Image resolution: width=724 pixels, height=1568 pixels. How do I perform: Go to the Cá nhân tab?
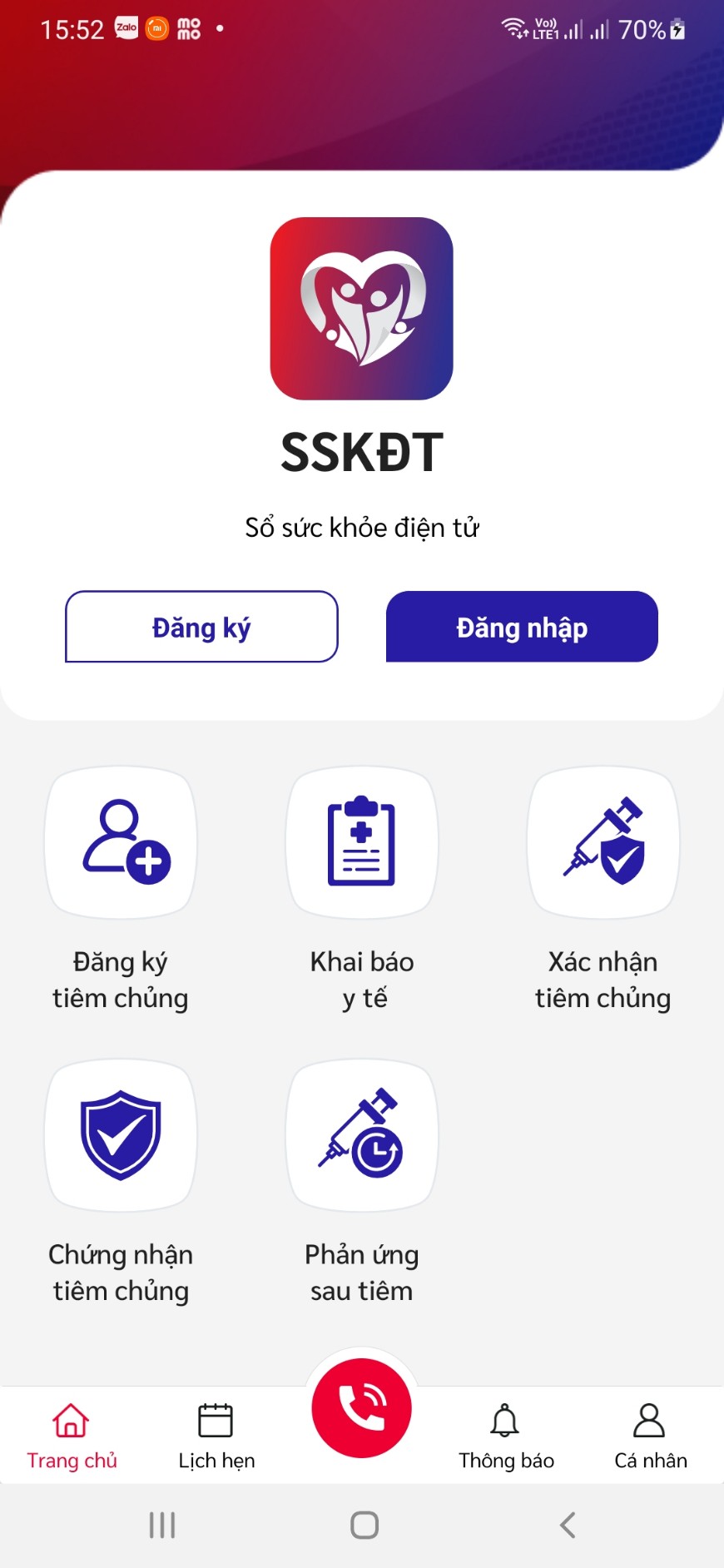pyautogui.click(x=650, y=1436)
